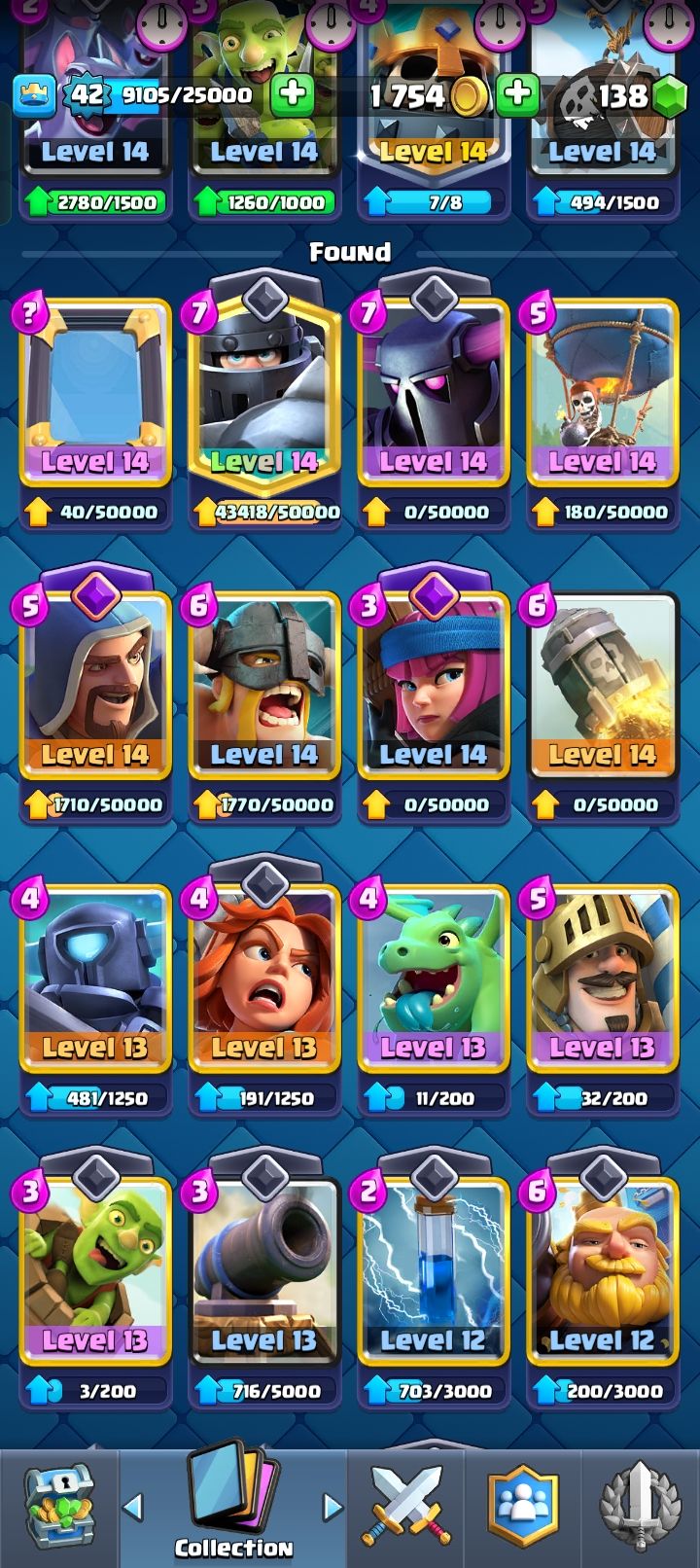The image size is (700, 1568).
Task: Tap the right arrow beside Collection
Action: tap(332, 1507)
